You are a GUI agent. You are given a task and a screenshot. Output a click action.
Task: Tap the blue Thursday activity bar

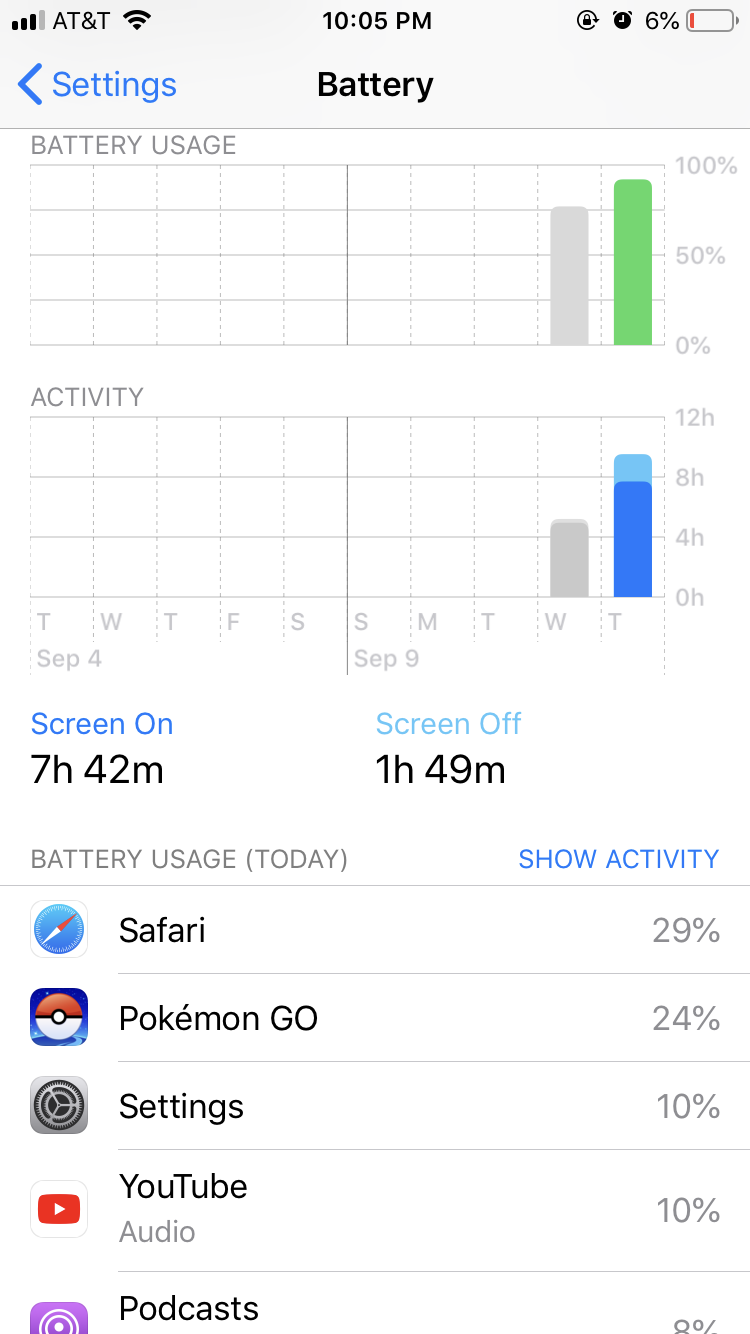633,526
